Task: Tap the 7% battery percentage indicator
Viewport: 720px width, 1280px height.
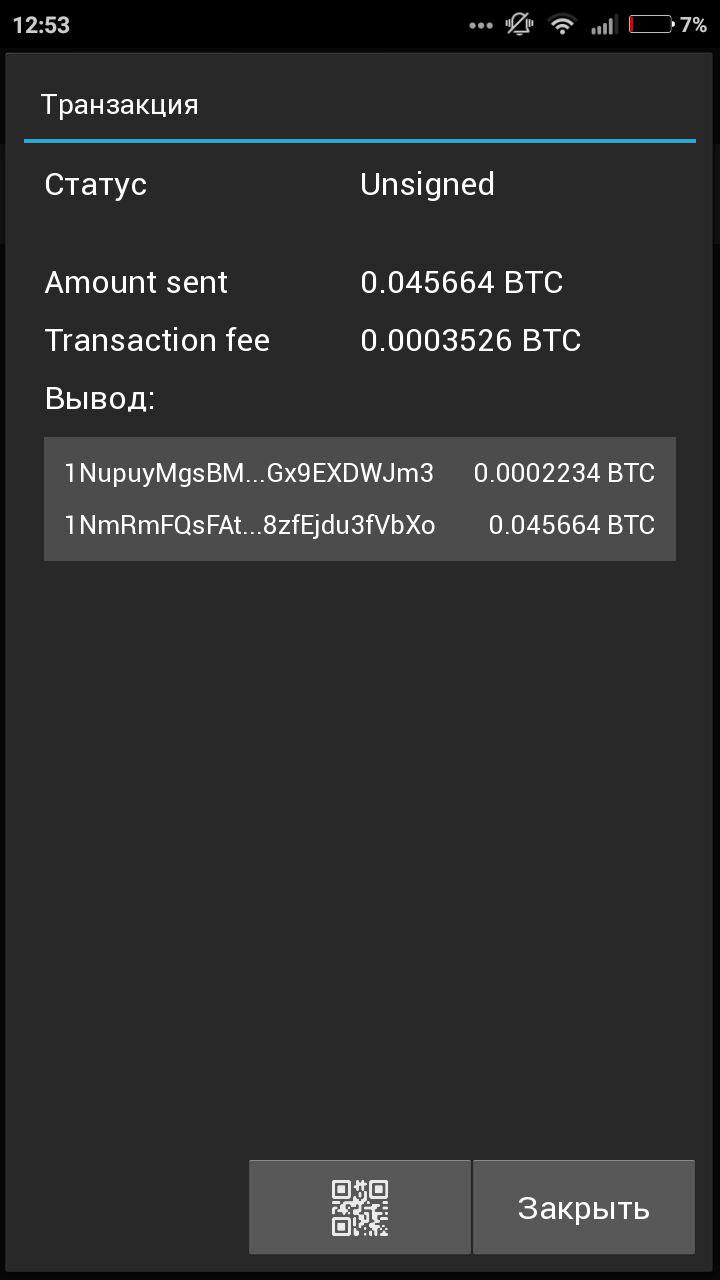Action: point(697,24)
